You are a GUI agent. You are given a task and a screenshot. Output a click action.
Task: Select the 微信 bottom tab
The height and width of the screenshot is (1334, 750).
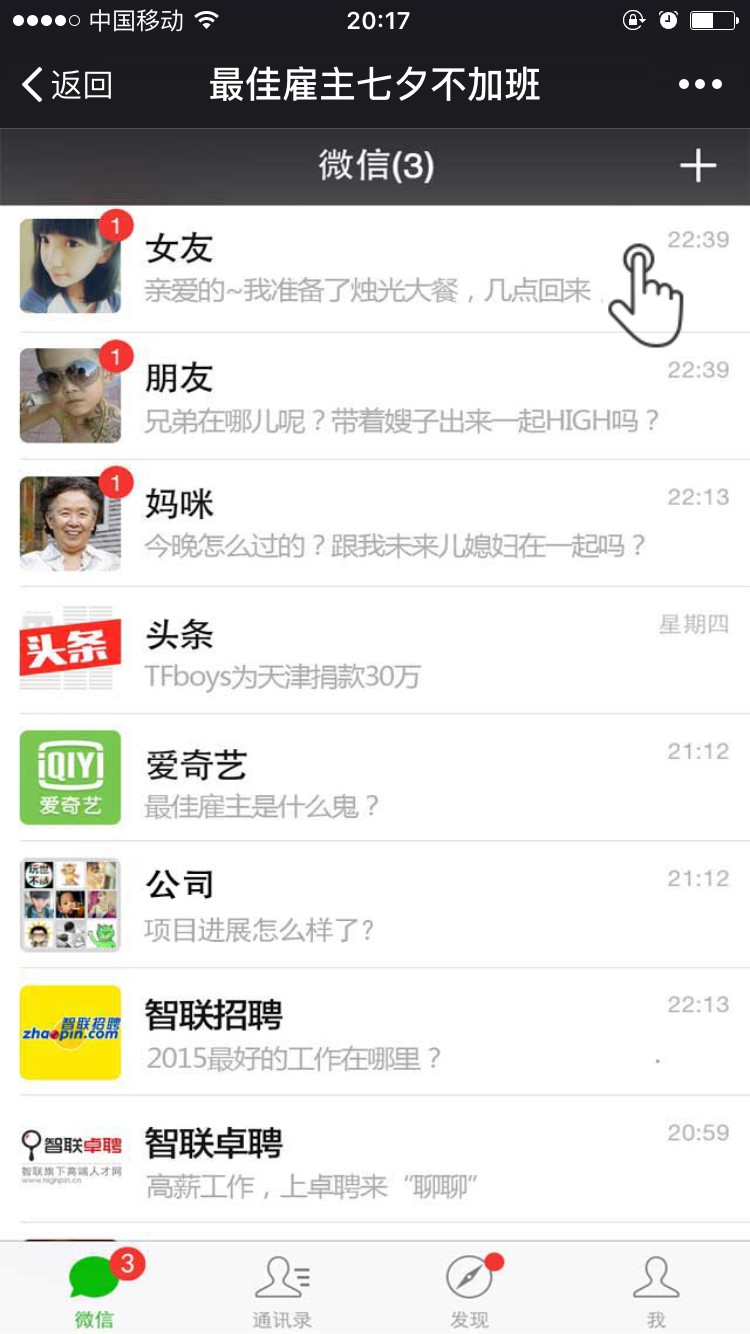(94, 1290)
